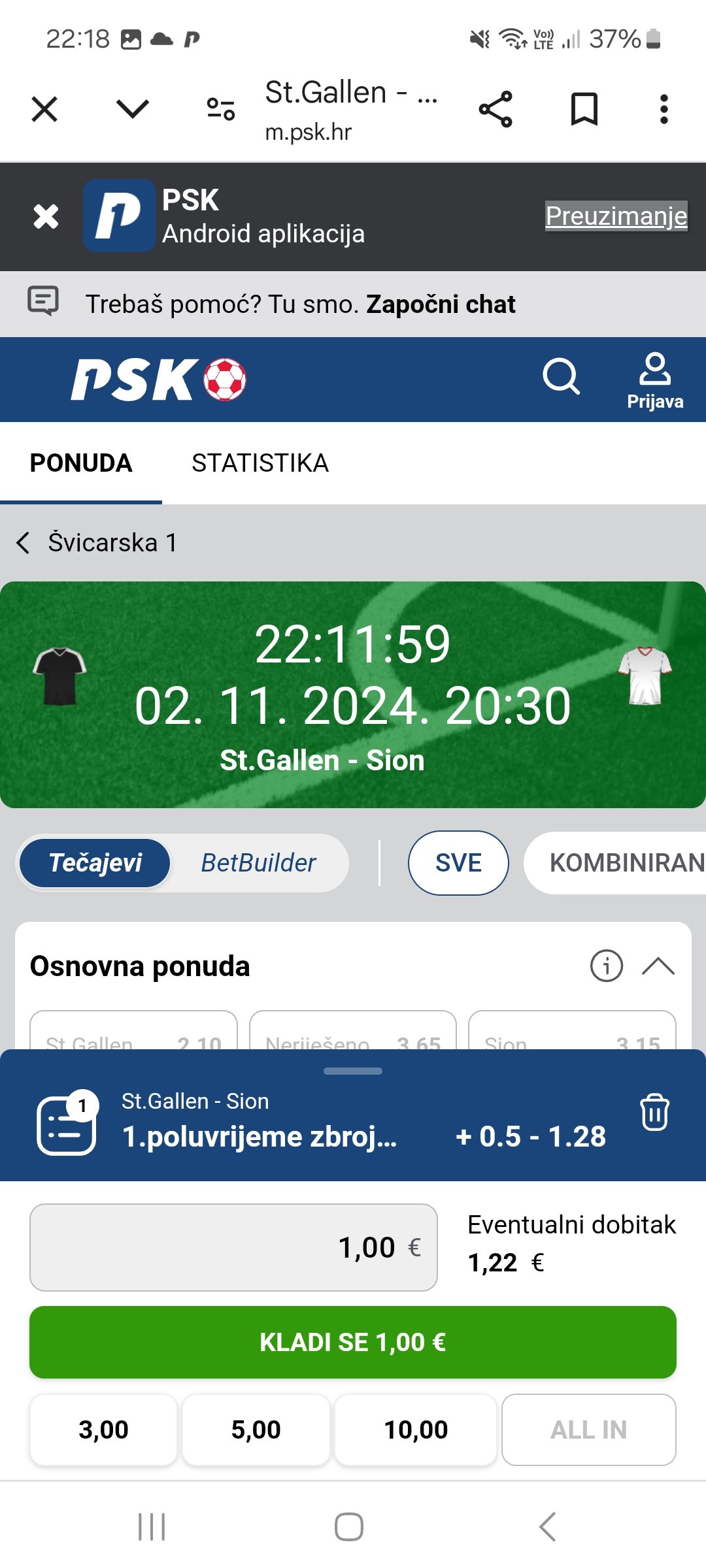706x1568 pixels.
Task: Tap the Preuzimanje download link
Action: tap(616, 216)
